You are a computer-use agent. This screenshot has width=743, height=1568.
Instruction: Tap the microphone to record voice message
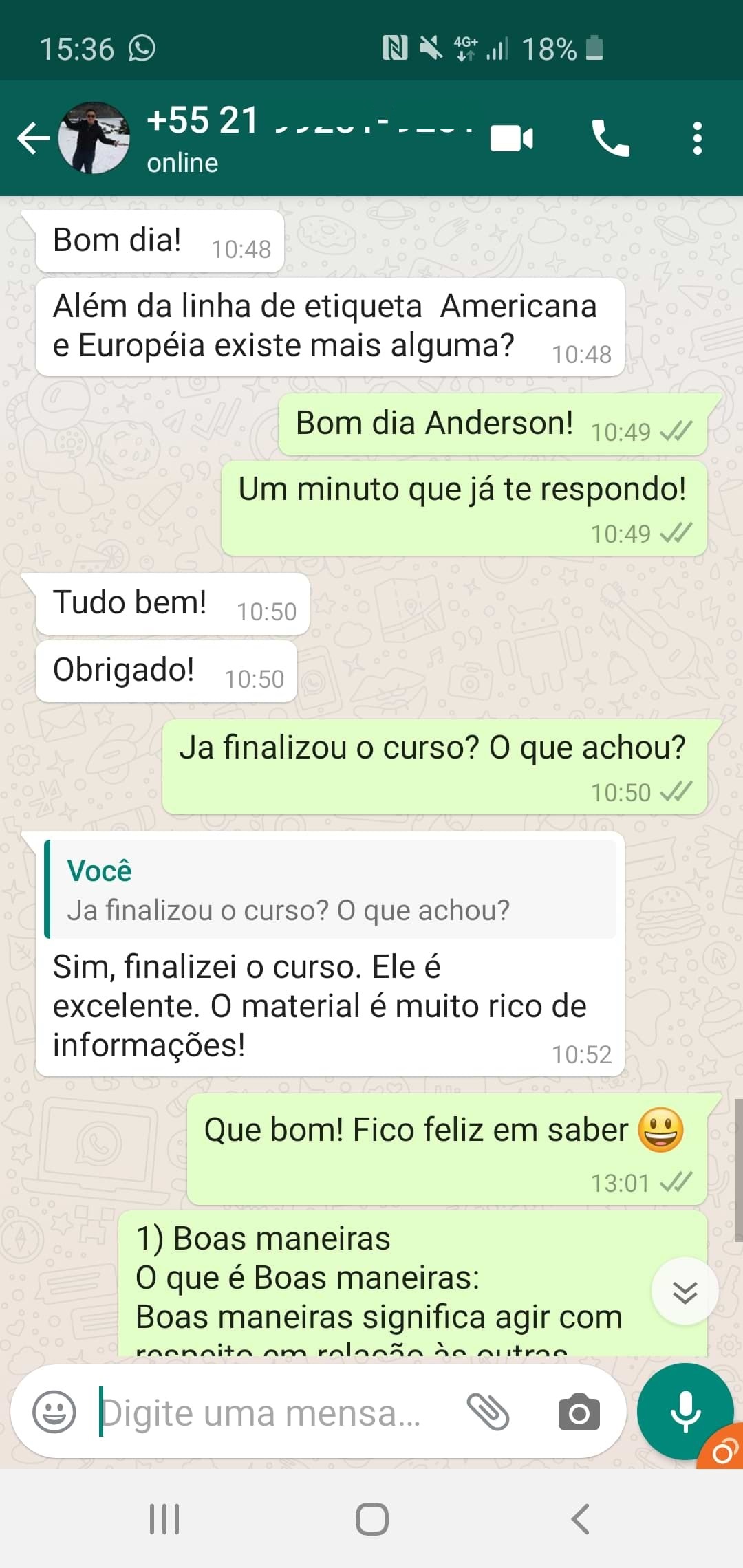685,1411
